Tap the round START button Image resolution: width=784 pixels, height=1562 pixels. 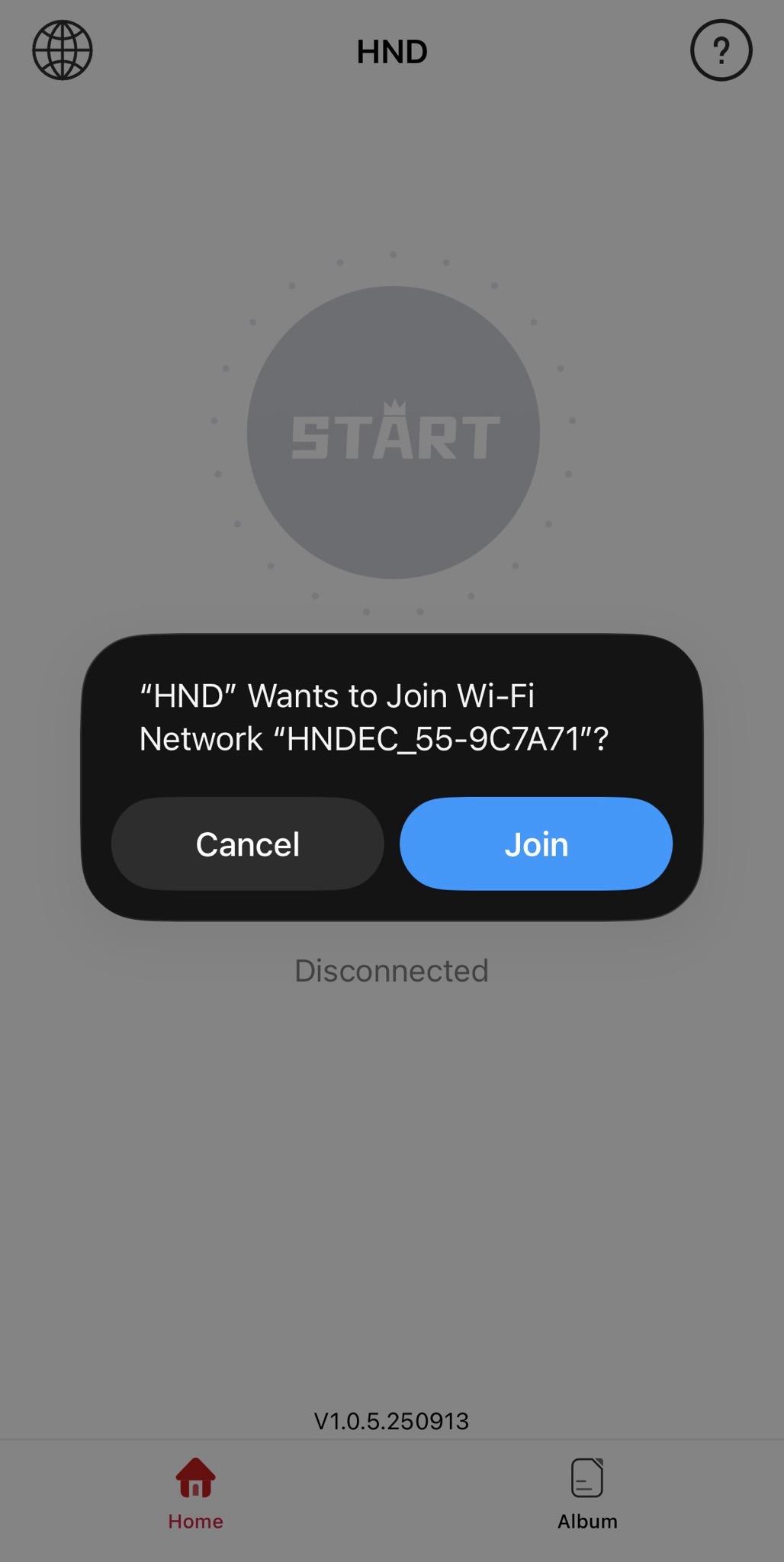[393, 432]
